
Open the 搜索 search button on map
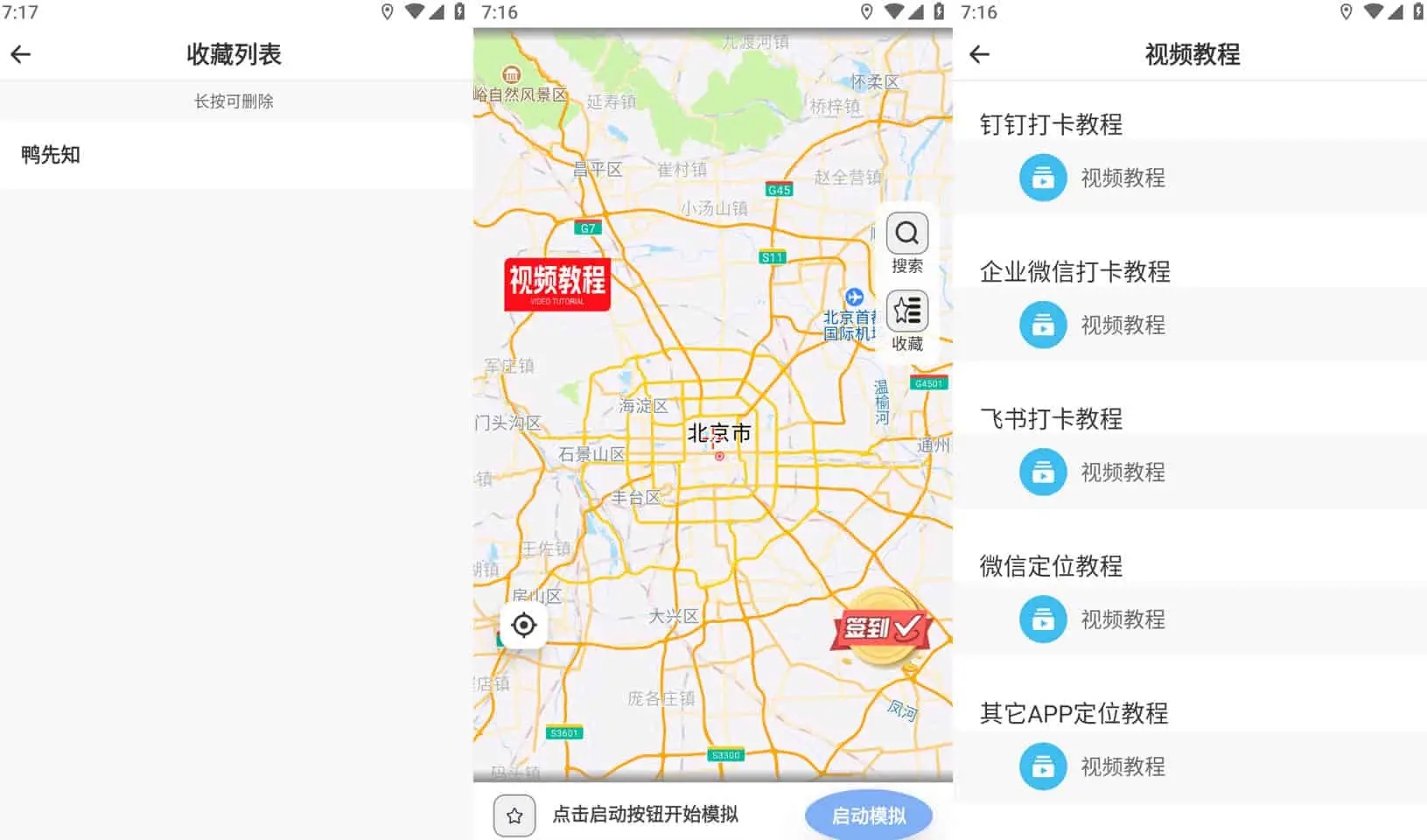pos(906,242)
